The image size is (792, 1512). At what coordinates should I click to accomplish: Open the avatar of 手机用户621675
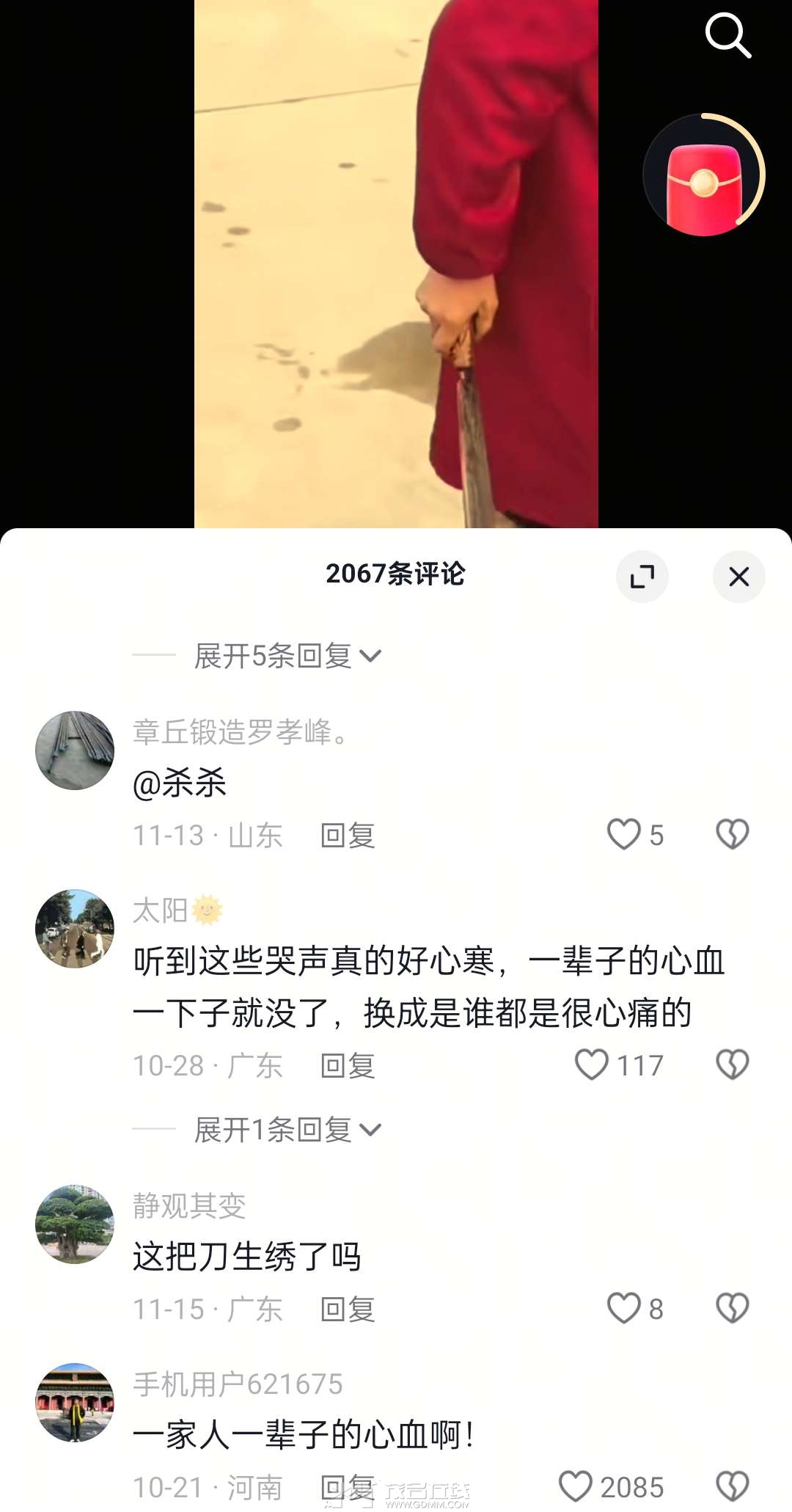[75, 1402]
